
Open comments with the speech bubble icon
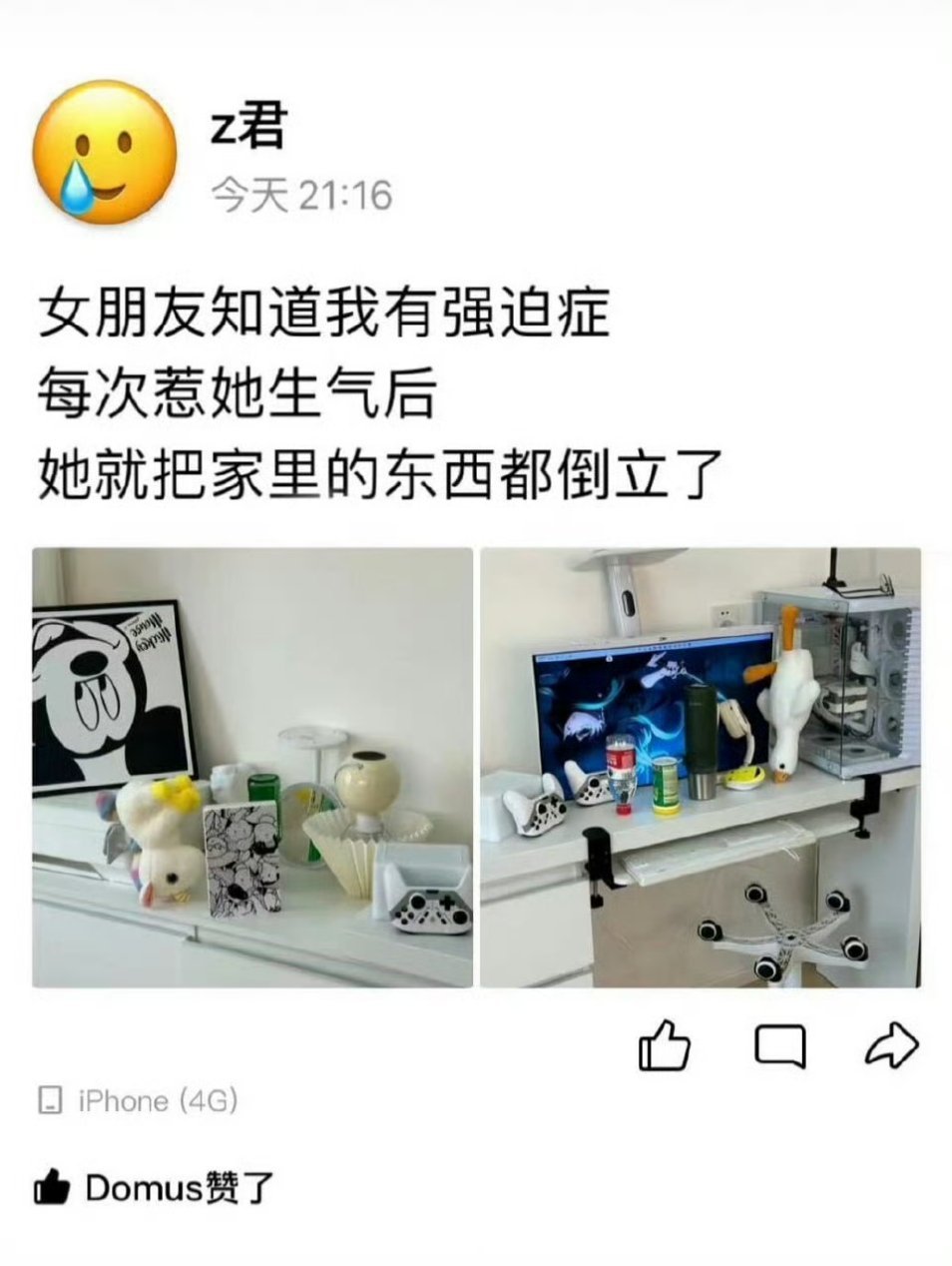779,1044
